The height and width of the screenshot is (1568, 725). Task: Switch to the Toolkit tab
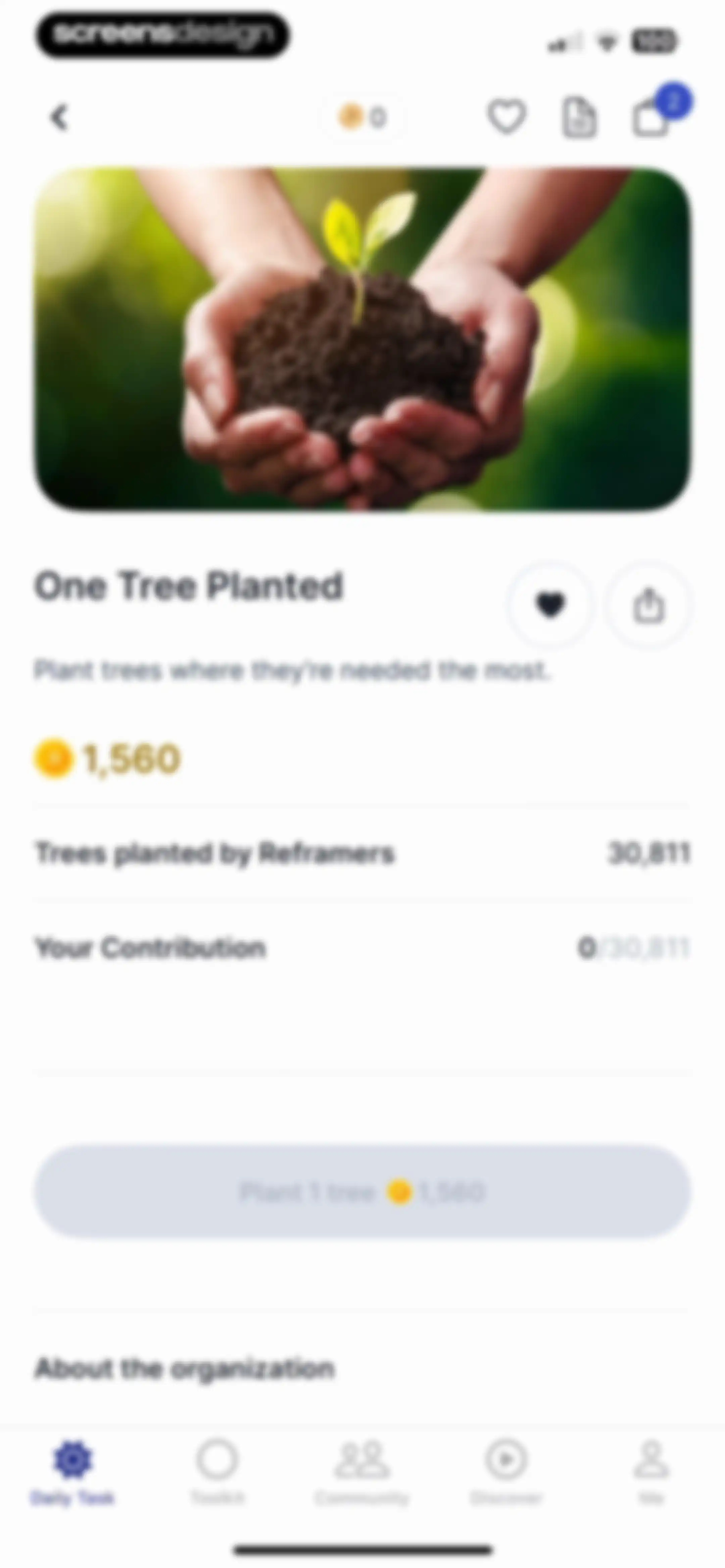coord(217,1472)
